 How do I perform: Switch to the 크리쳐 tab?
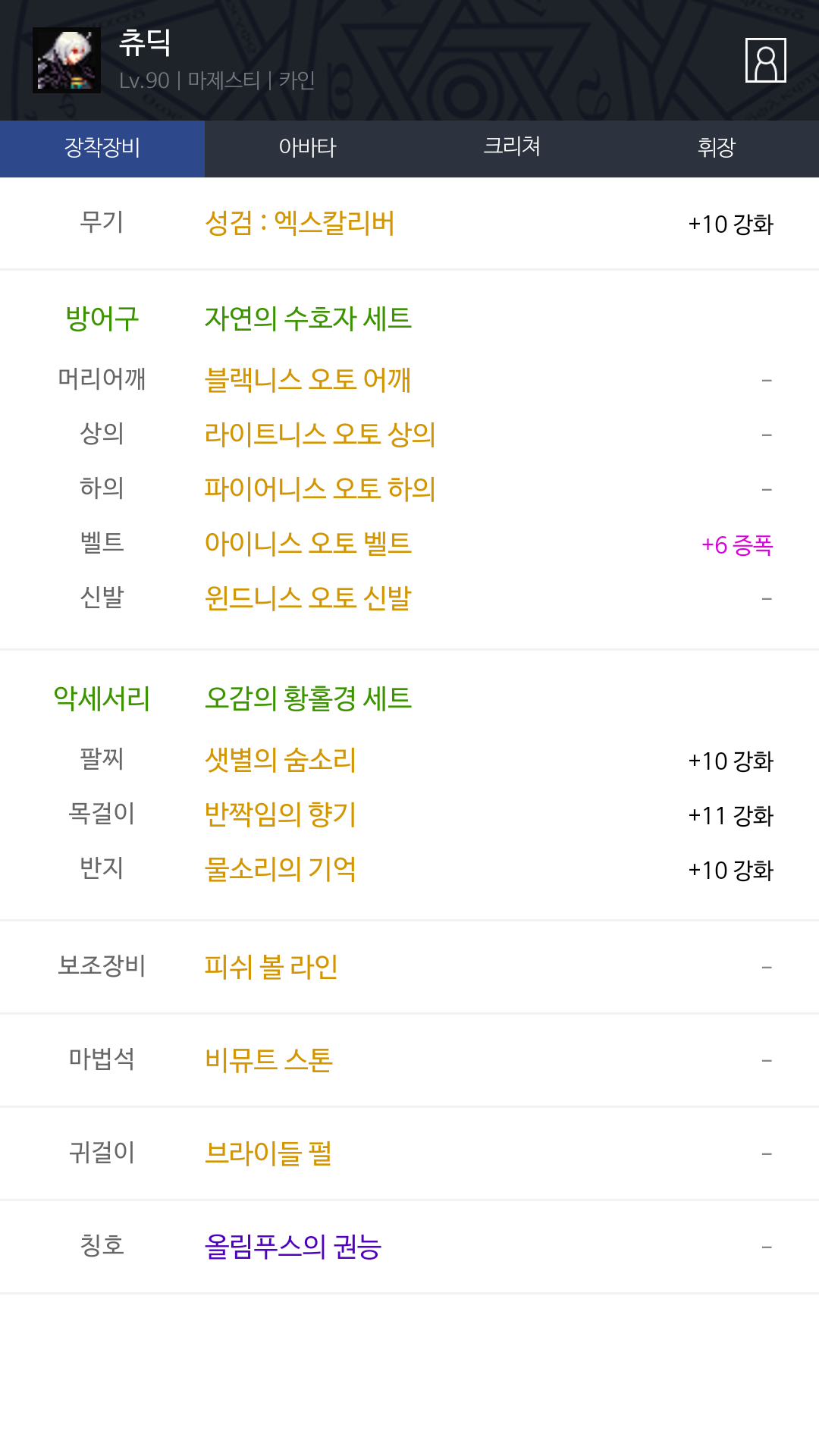click(x=512, y=149)
